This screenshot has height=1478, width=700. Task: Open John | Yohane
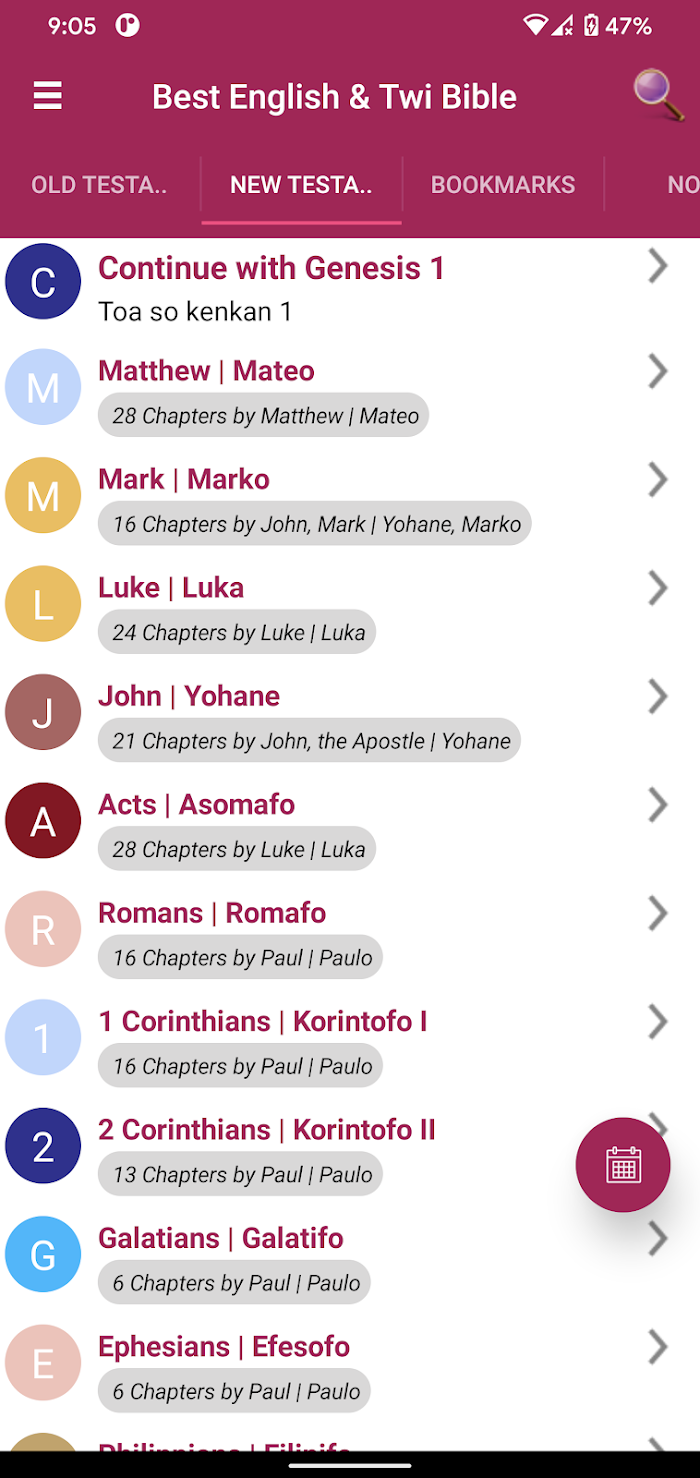click(350, 719)
